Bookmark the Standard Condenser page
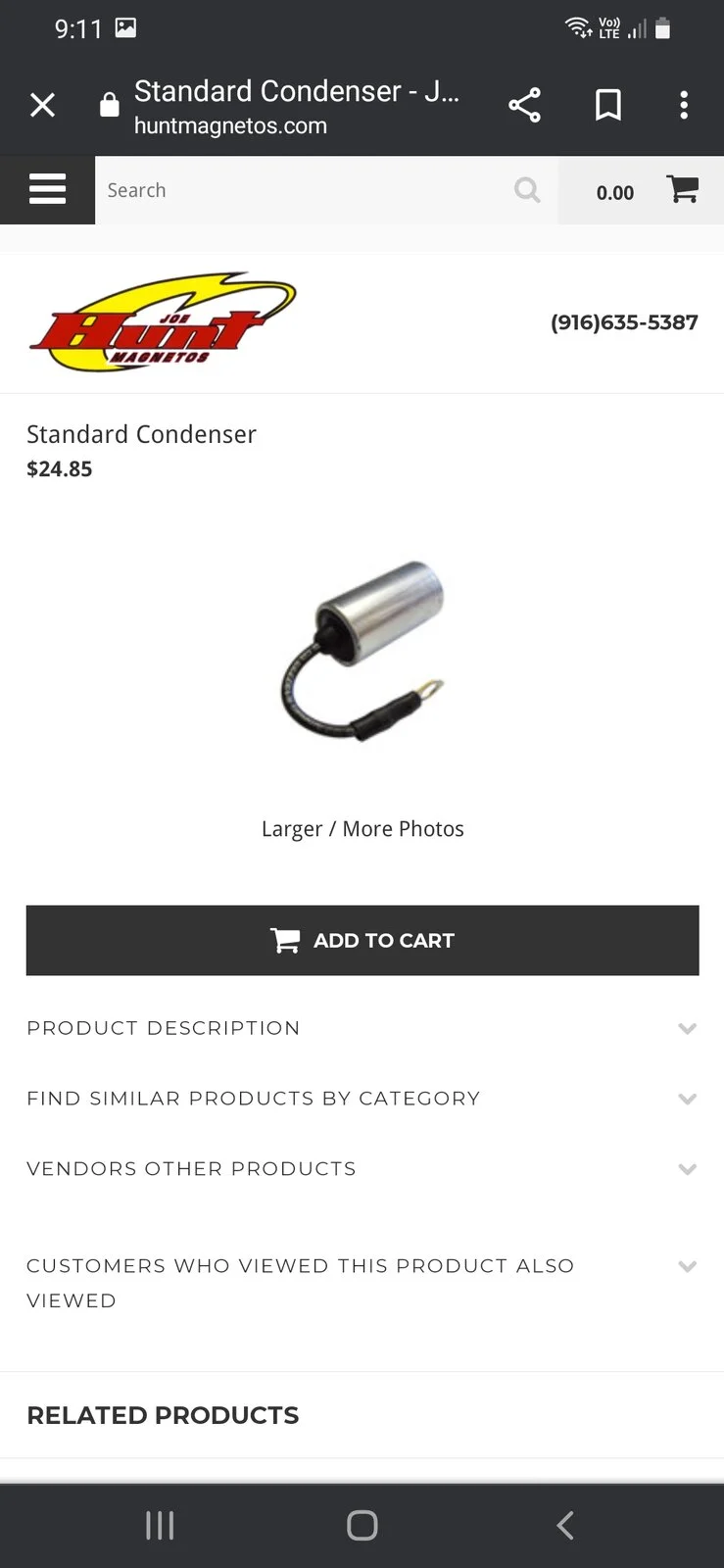 tap(608, 105)
